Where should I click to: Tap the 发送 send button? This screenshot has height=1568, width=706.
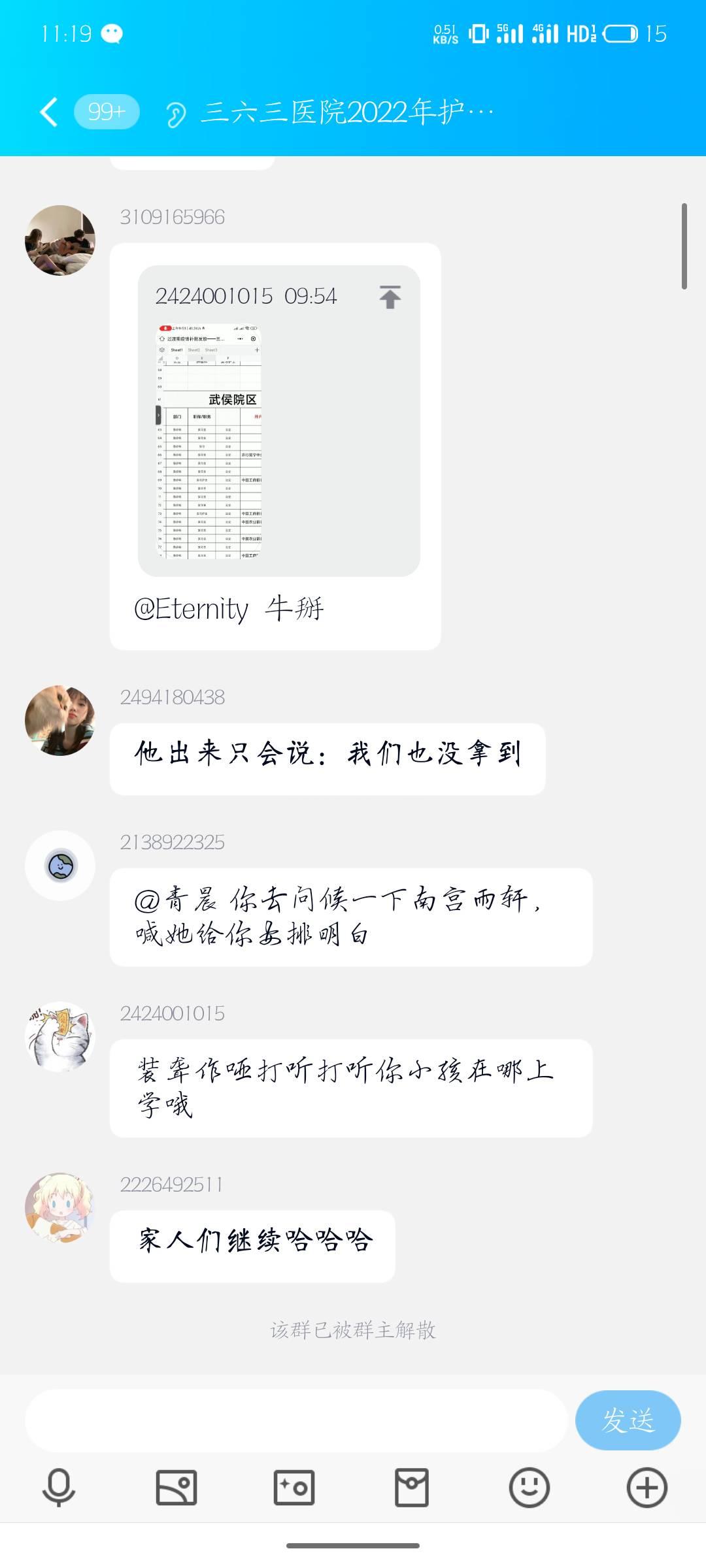pyautogui.click(x=628, y=1420)
